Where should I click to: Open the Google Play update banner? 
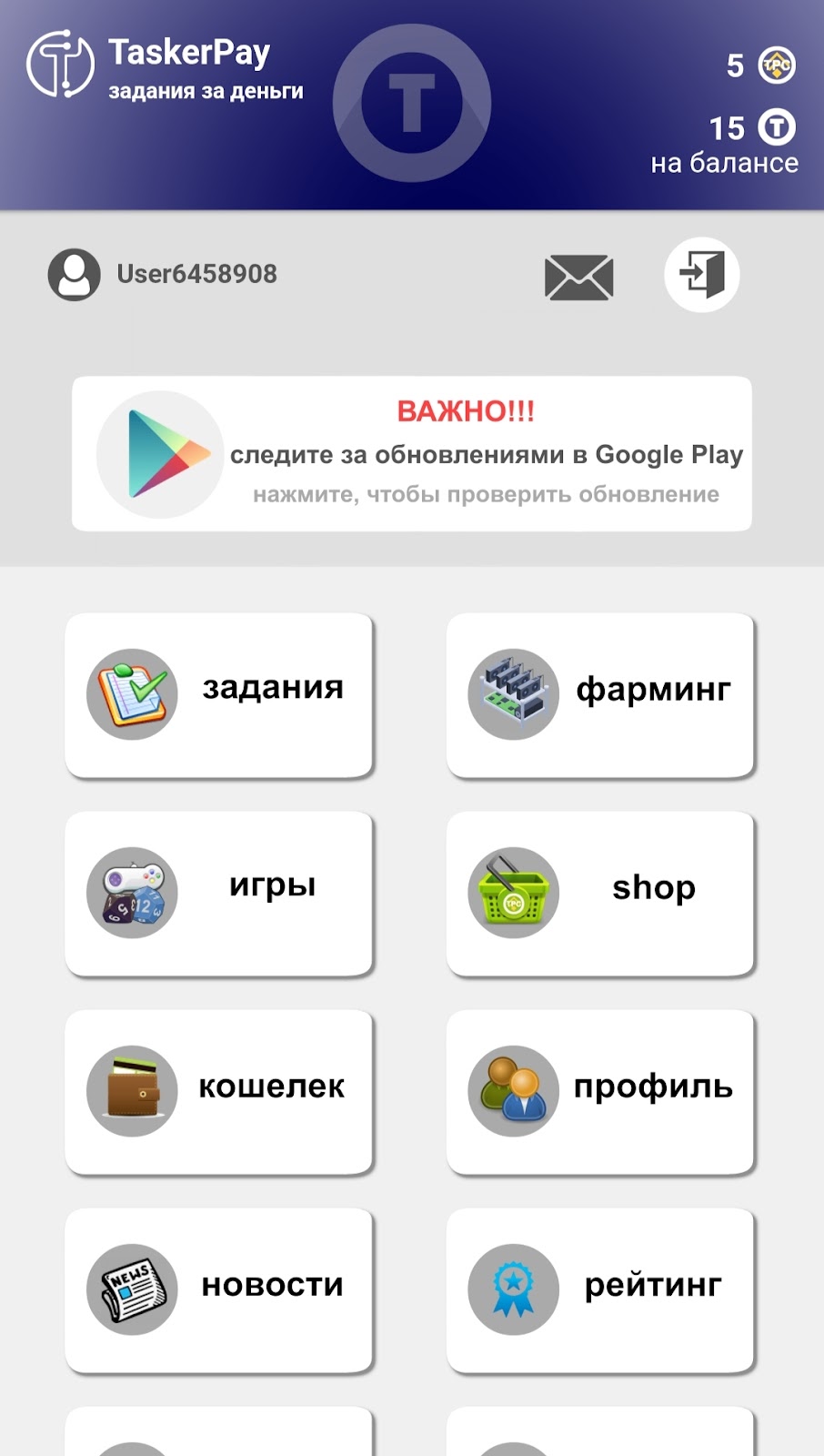click(x=412, y=453)
